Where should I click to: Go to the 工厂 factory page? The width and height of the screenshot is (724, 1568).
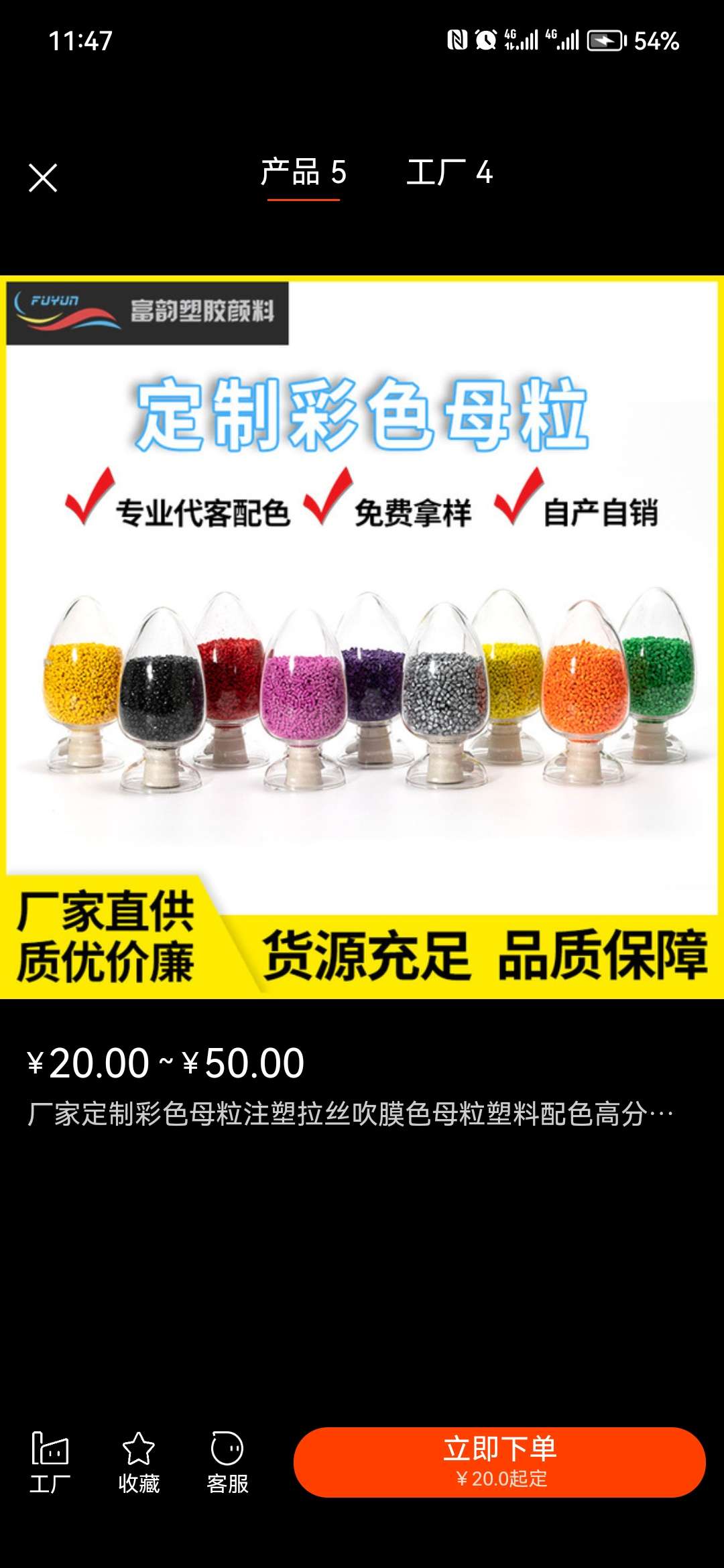[50, 1463]
